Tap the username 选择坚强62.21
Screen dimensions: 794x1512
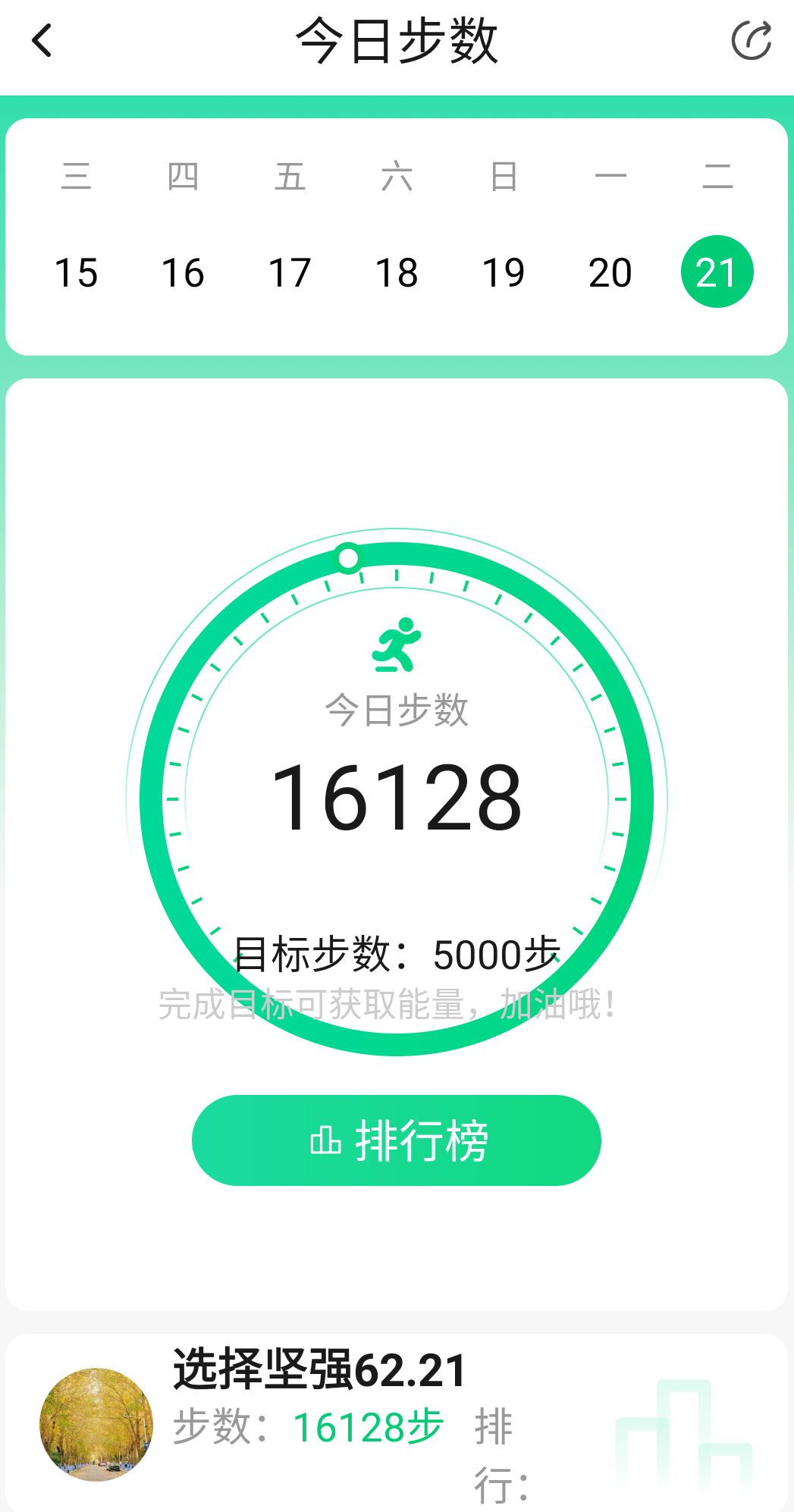[318, 1372]
